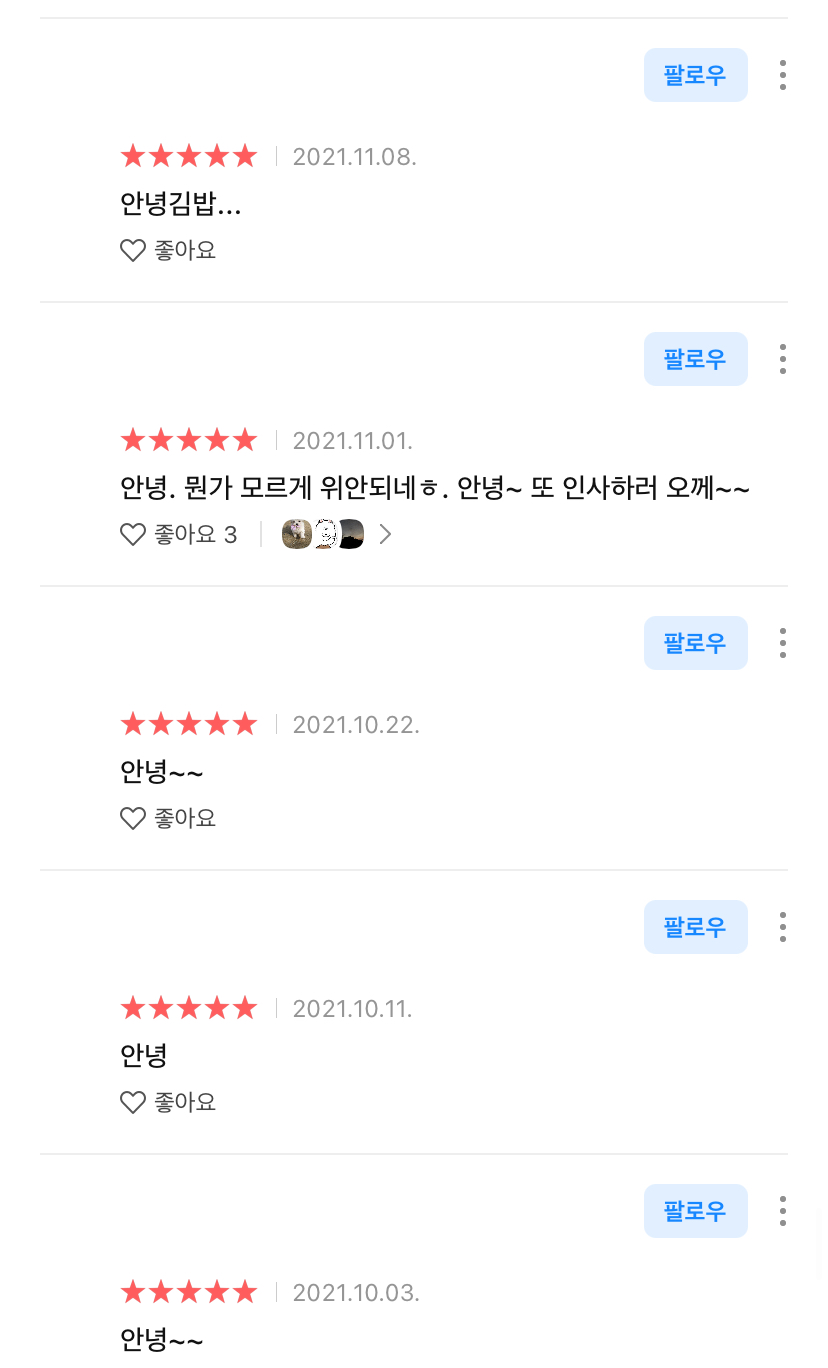Follow the reviewer of the 2021.10.03 review
This screenshot has width=828, height=1368.
pos(695,1211)
